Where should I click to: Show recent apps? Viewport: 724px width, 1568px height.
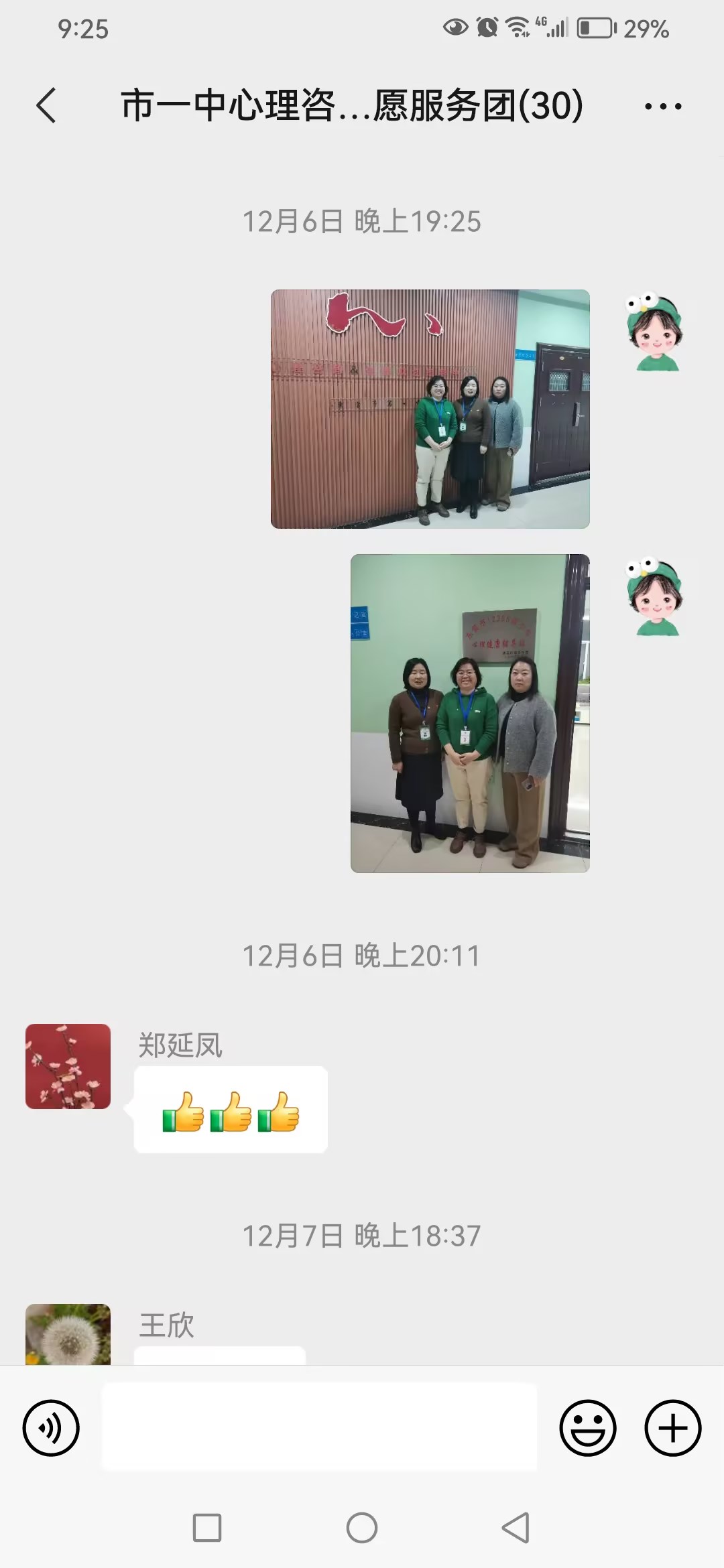[x=207, y=1528]
